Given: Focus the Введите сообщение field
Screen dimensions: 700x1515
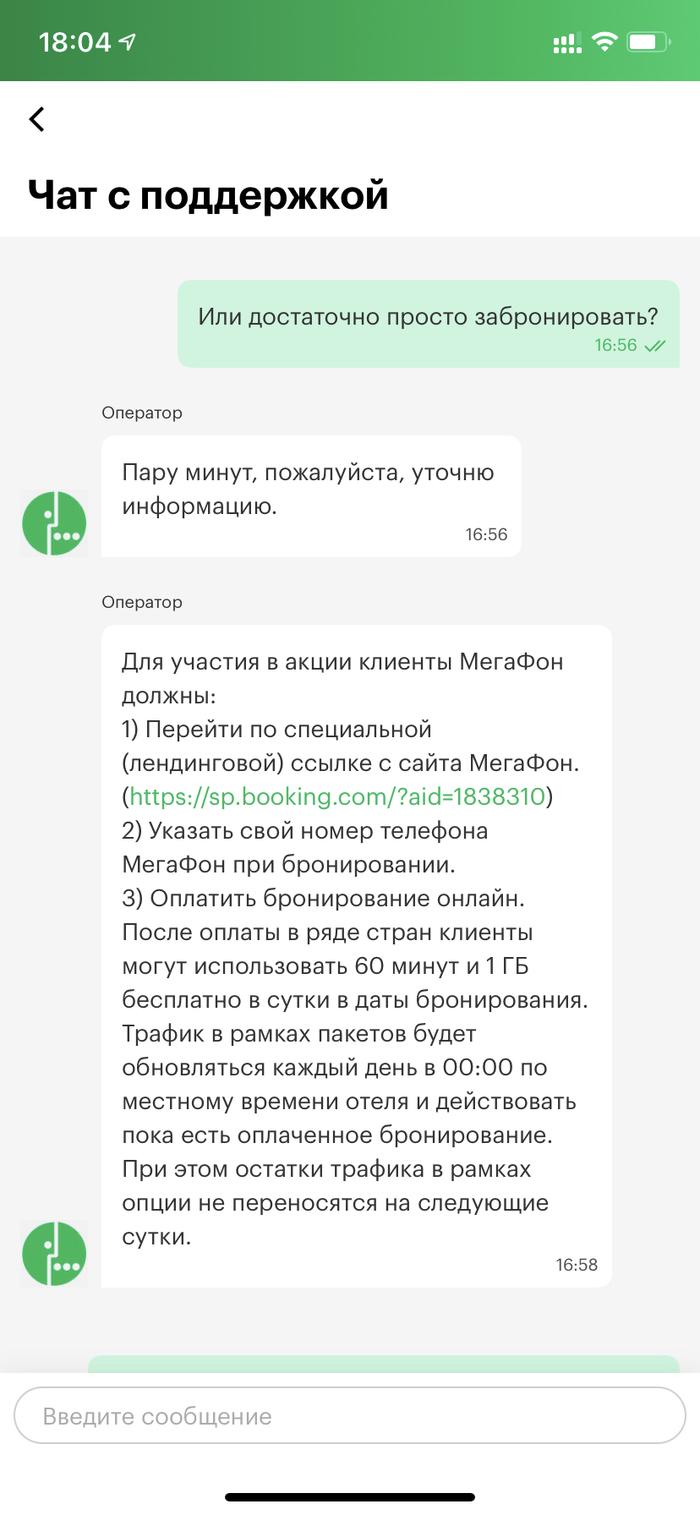Looking at the screenshot, I should click(349, 1416).
